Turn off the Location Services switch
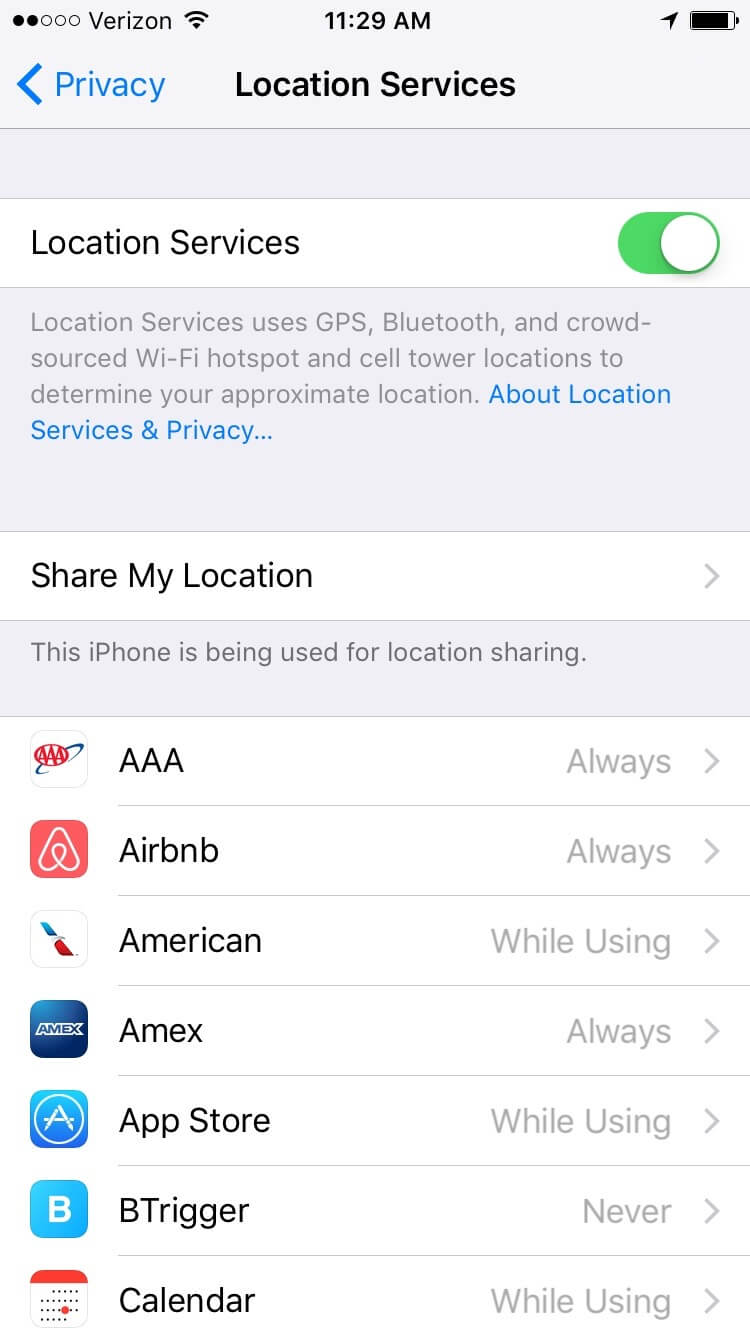The height and width of the screenshot is (1334, 750). point(668,243)
